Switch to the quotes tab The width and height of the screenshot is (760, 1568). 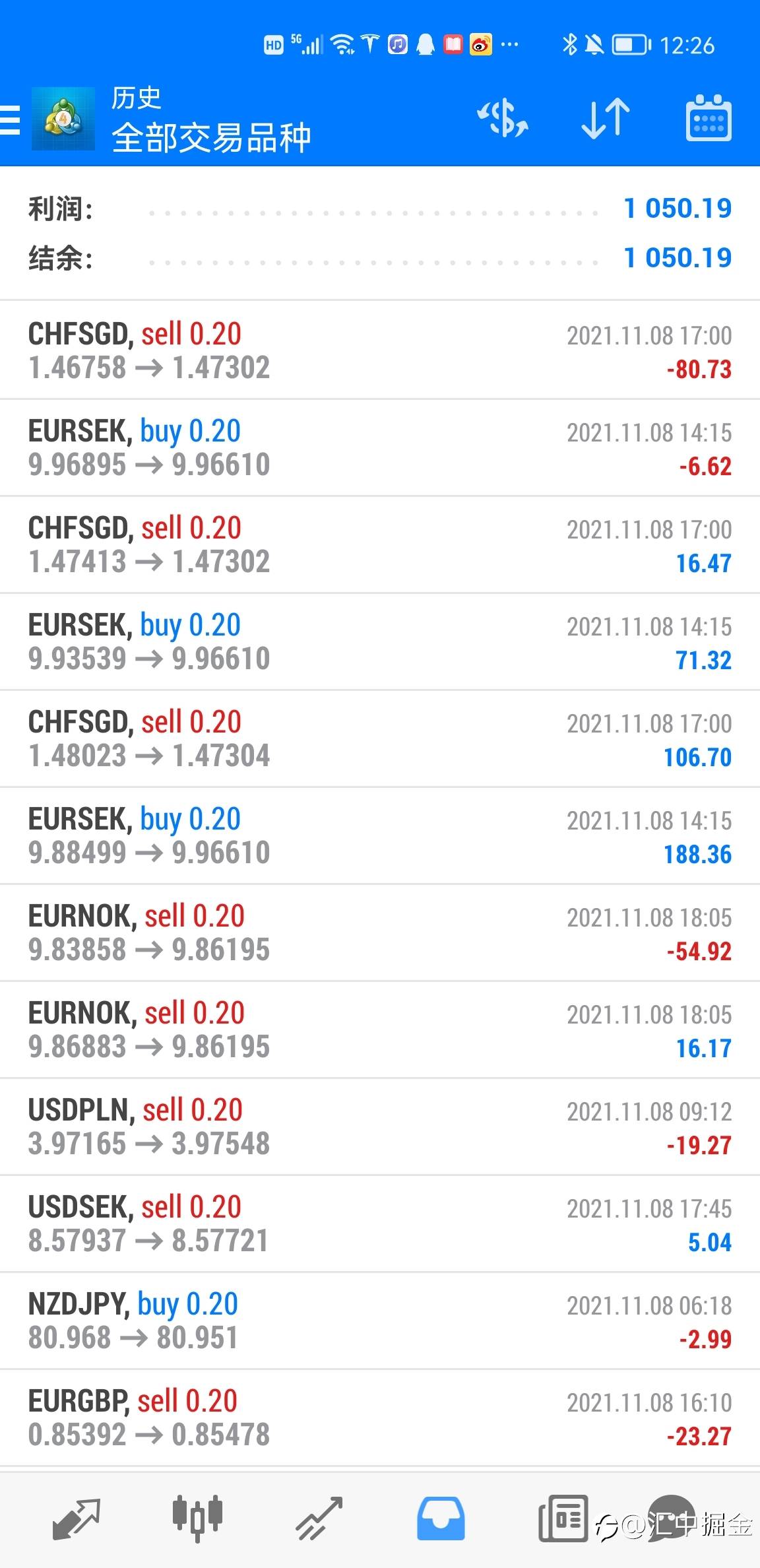click(x=76, y=1518)
